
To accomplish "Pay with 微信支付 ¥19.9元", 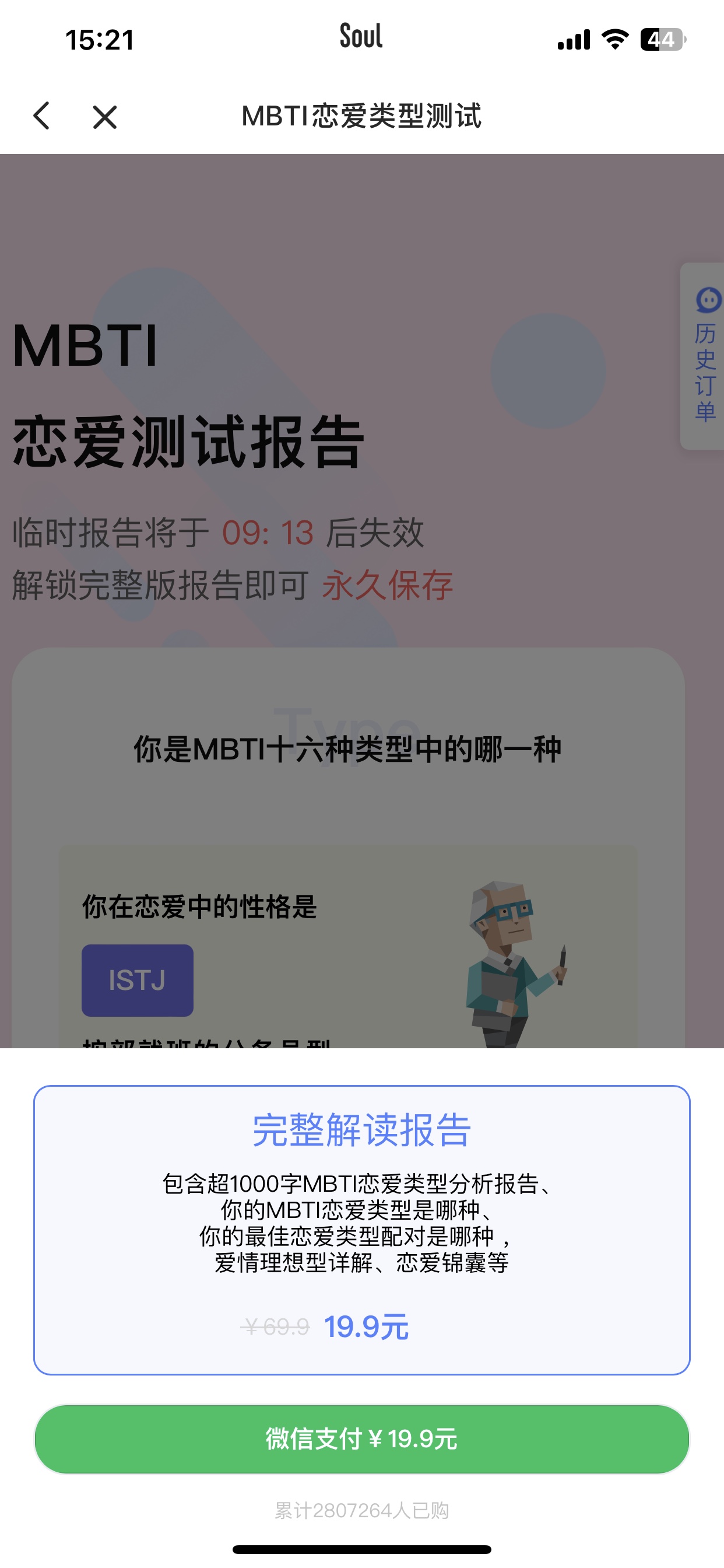I will tap(362, 1439).
